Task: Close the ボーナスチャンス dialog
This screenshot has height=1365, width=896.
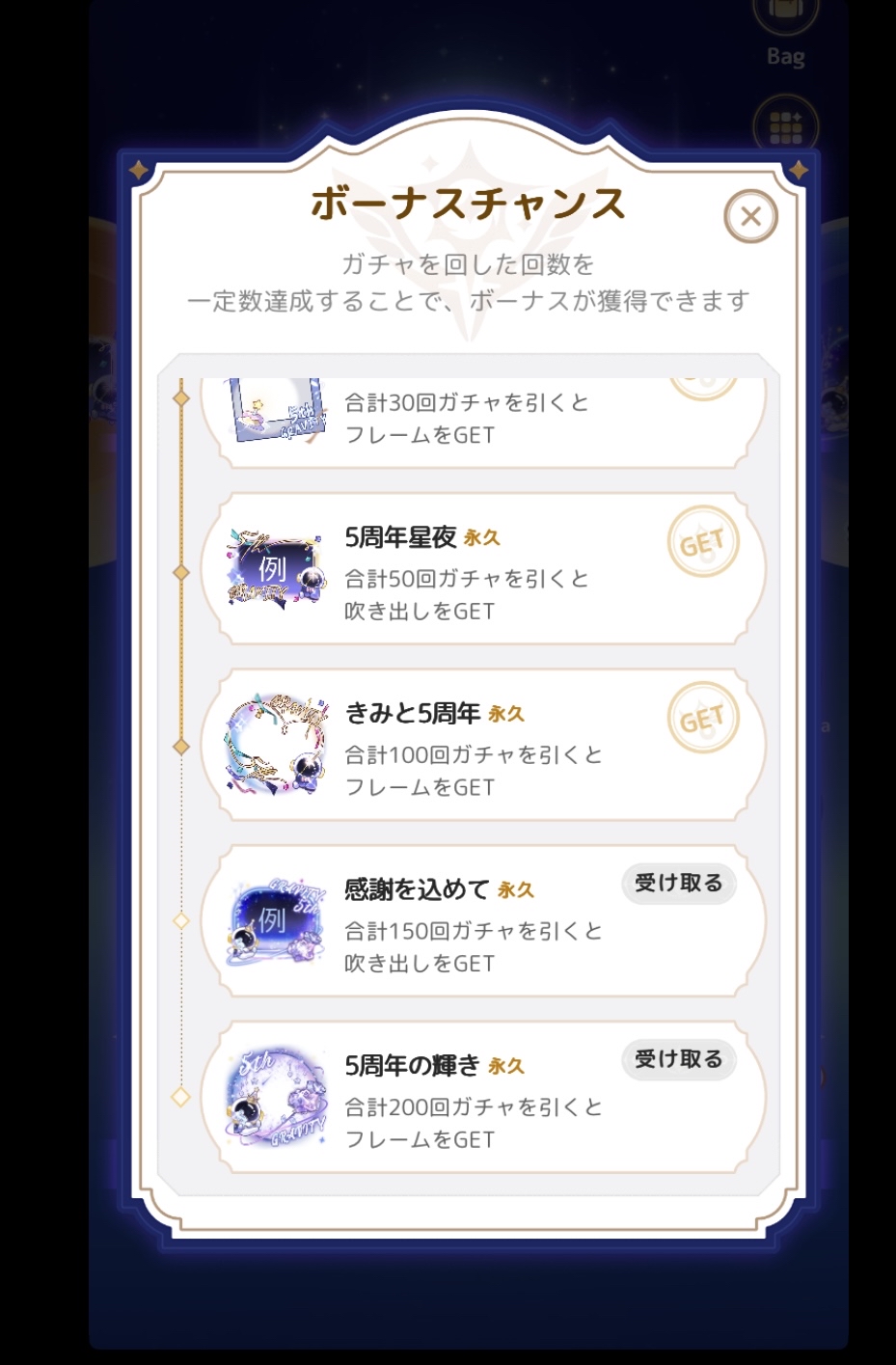Action: point(750,216)
